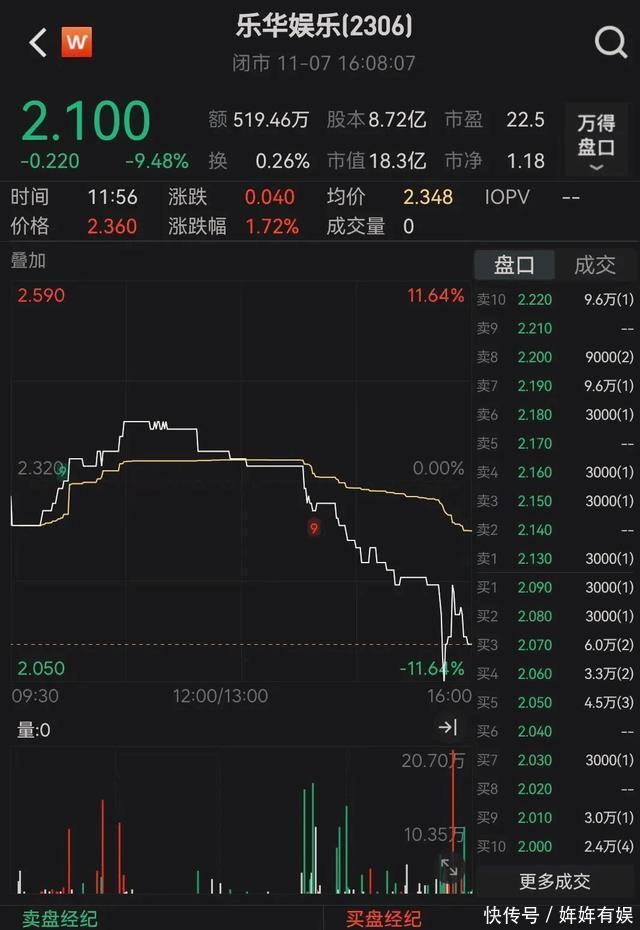Viewport: 640px width, 930px height.
Task: Switch to the 盘口 tab
Action: point(514,265)
